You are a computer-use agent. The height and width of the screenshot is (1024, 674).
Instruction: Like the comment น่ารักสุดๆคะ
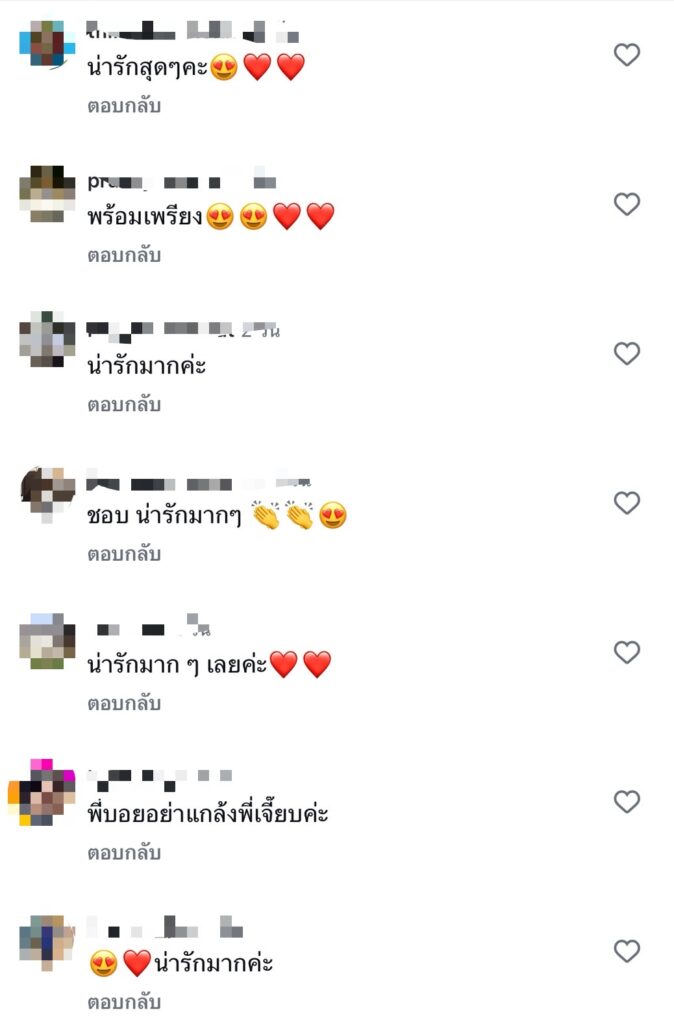[626, 55]
